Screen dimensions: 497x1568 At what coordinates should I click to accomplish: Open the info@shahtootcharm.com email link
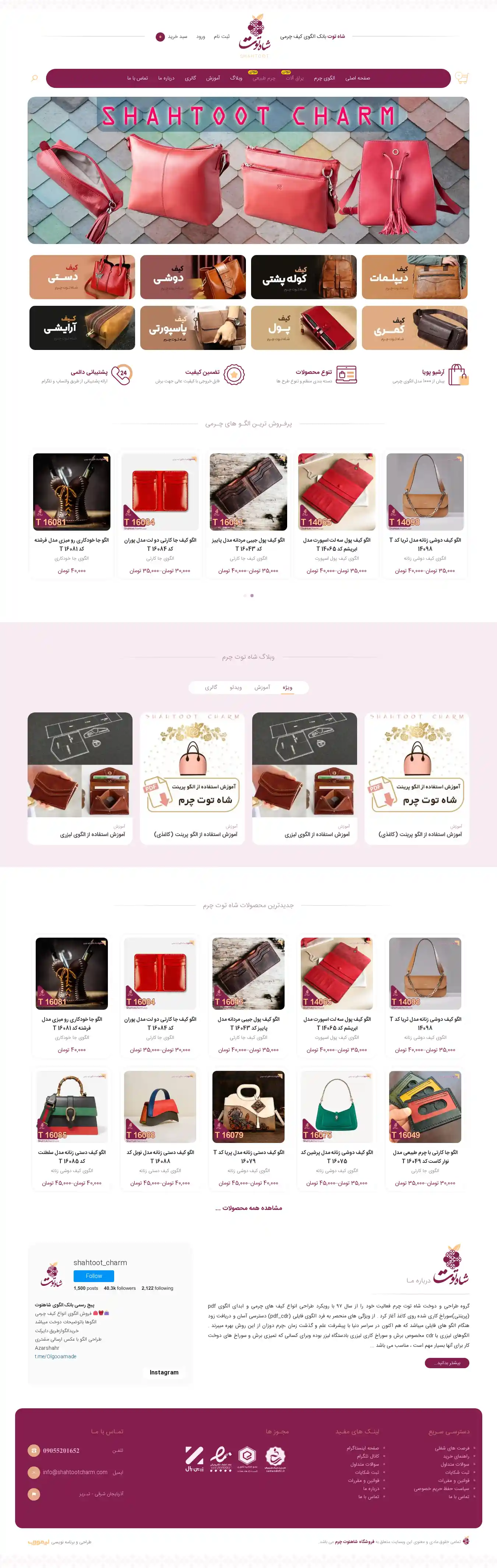click(75, 1472)
